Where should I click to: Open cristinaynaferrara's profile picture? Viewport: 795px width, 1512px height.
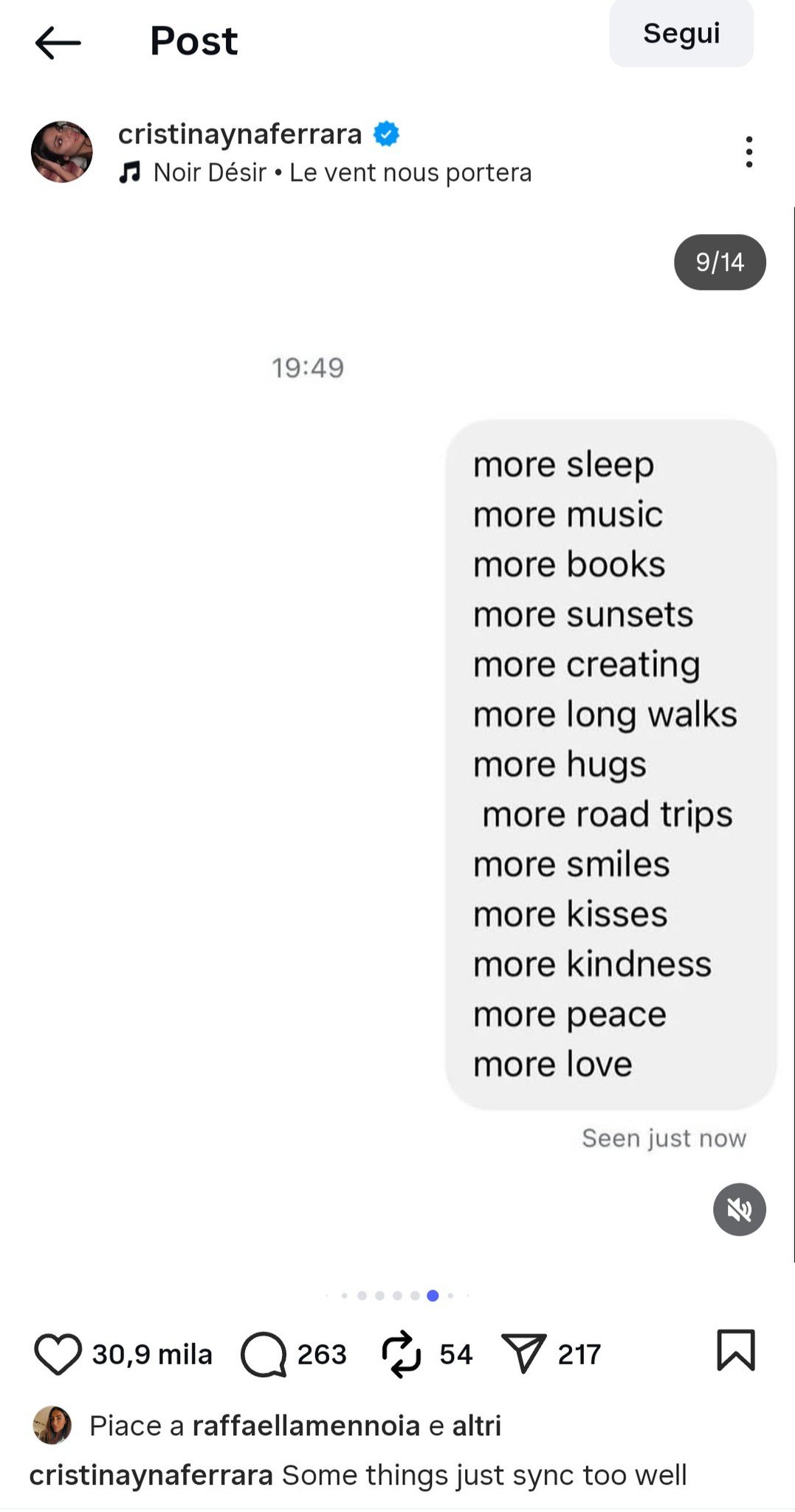[x=62, y=152]
